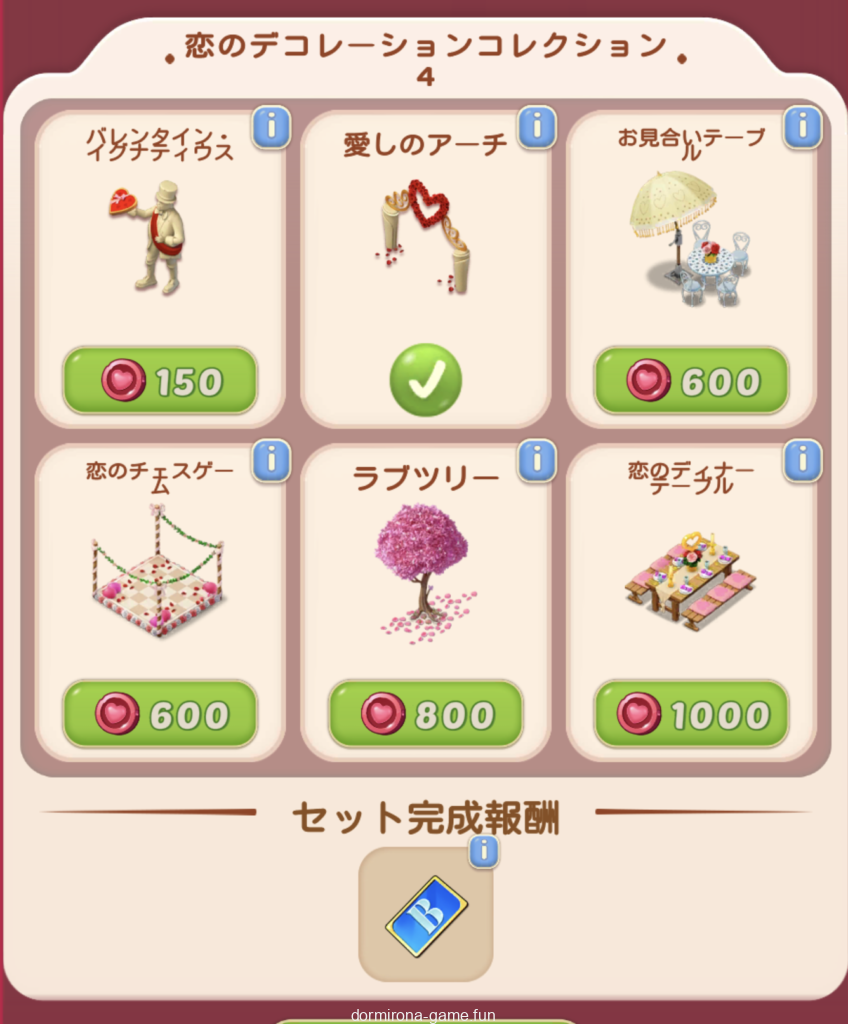Buy 恋のディナーテーブル for 1000 hearts
Image resolution: width=848 pixels, height=1024 pixels.
pos(691,714)
